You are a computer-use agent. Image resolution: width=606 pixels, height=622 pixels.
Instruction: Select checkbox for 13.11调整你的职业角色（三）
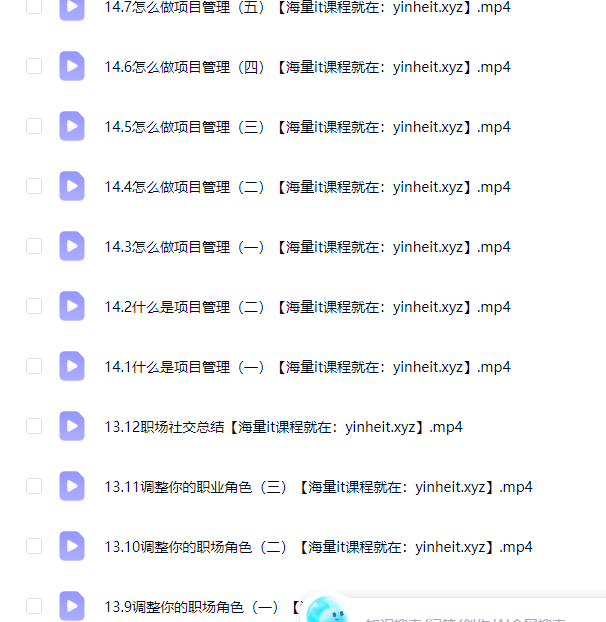point(34,486)
